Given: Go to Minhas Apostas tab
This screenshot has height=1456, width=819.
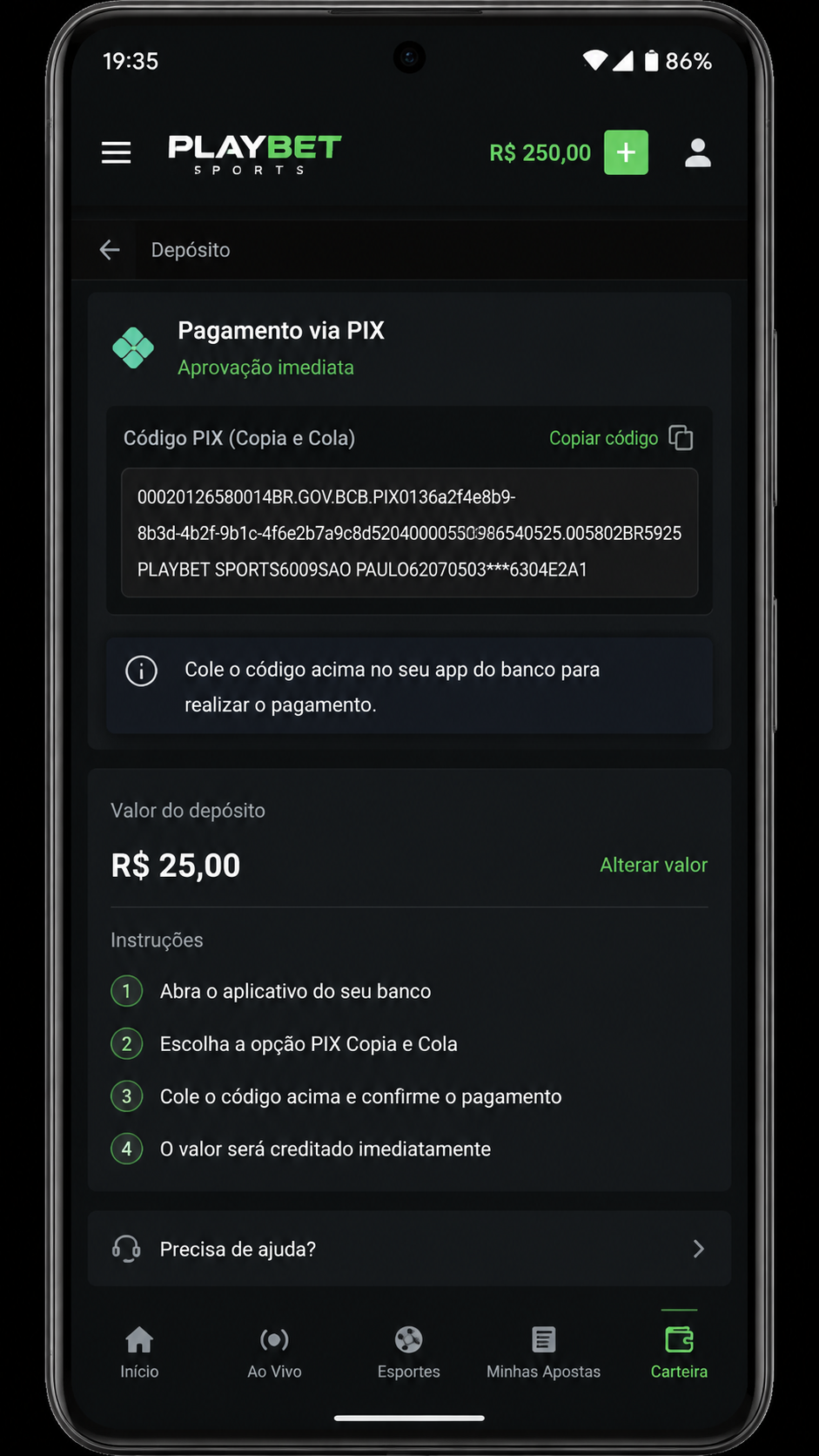Looking at the screenshot, I should [543, 1352].
